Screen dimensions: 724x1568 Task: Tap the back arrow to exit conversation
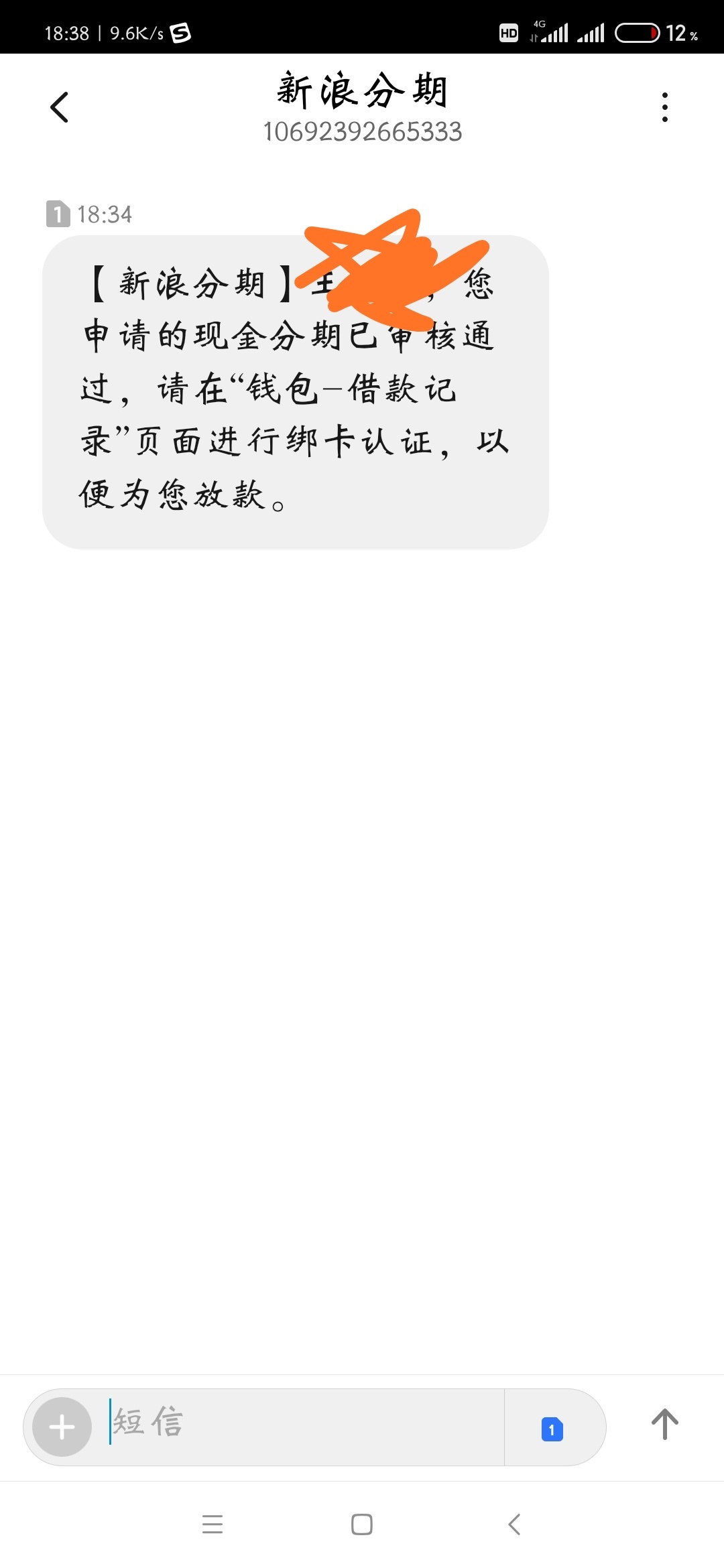(x=60, y=107)
